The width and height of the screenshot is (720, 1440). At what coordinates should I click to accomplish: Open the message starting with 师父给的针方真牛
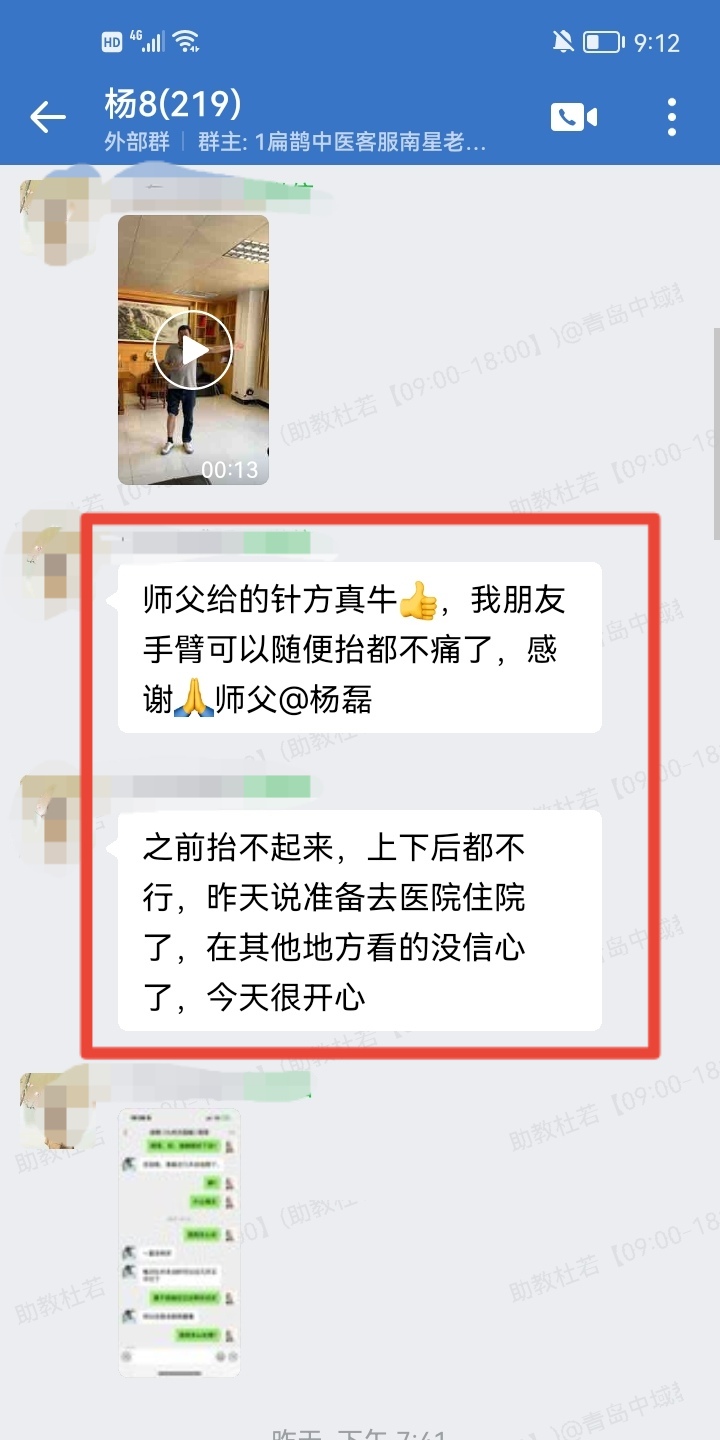click(359, 648)
